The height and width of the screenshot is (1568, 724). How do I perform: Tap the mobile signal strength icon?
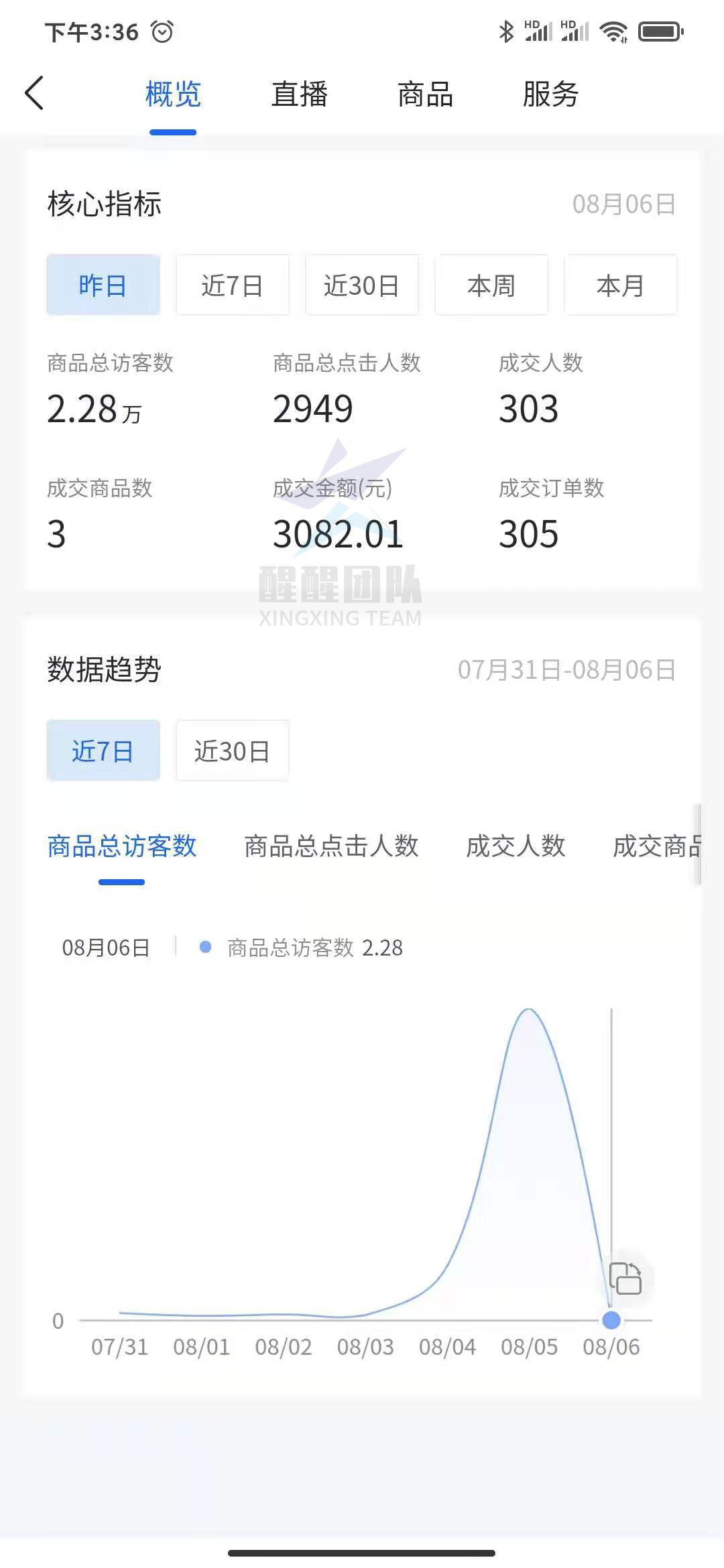click(540, 30)
